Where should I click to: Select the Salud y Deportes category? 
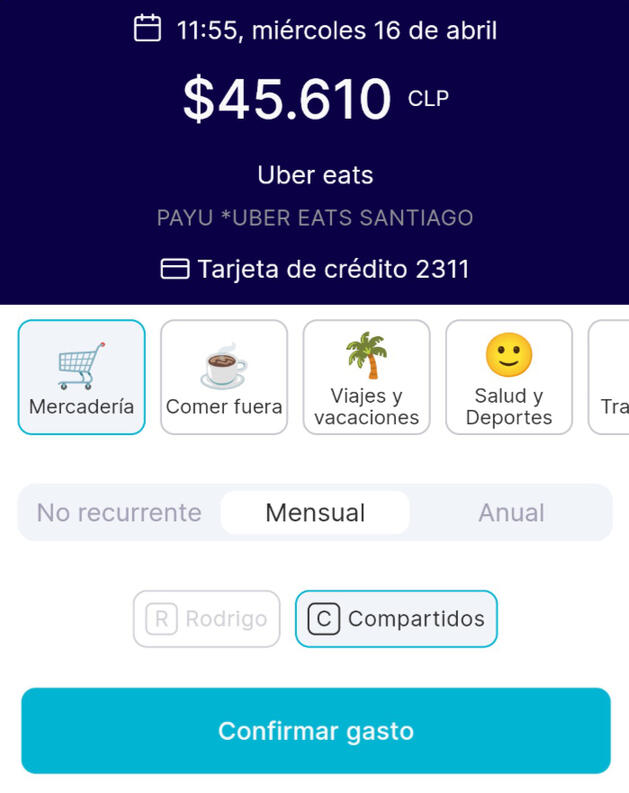coord(508,377)
